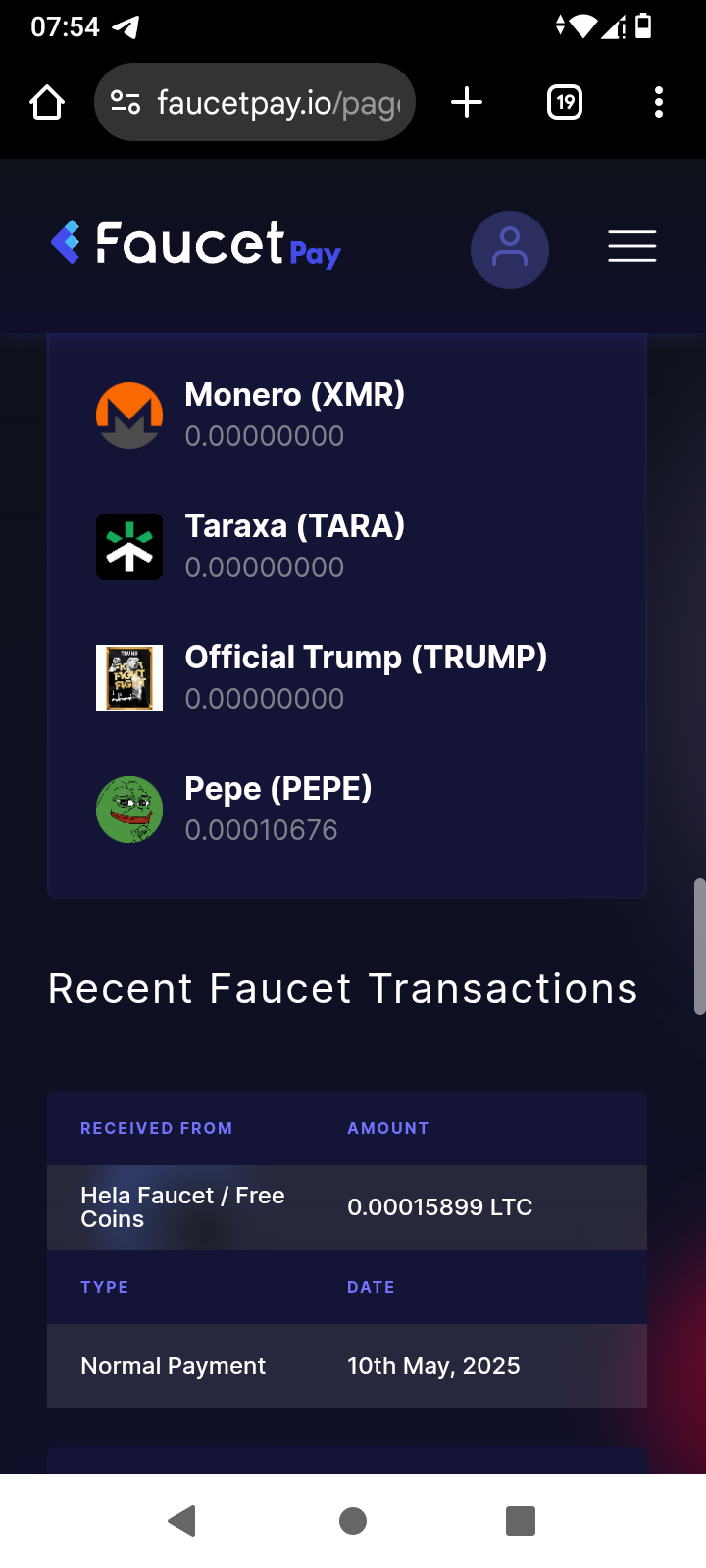The image size is (706, 1568).
Task: Open the browser home page
Action: click(x=47, y=102)
